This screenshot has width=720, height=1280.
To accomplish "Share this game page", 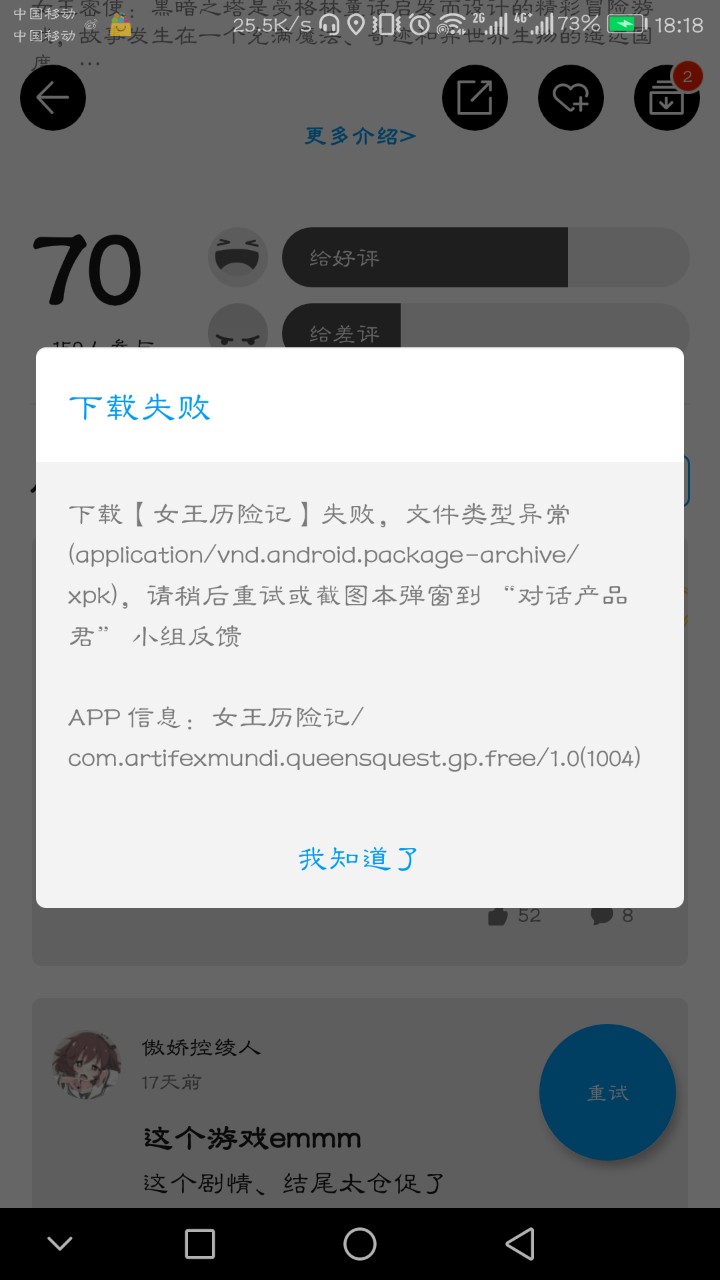I will pyautogui.click(x=474, y=97).
